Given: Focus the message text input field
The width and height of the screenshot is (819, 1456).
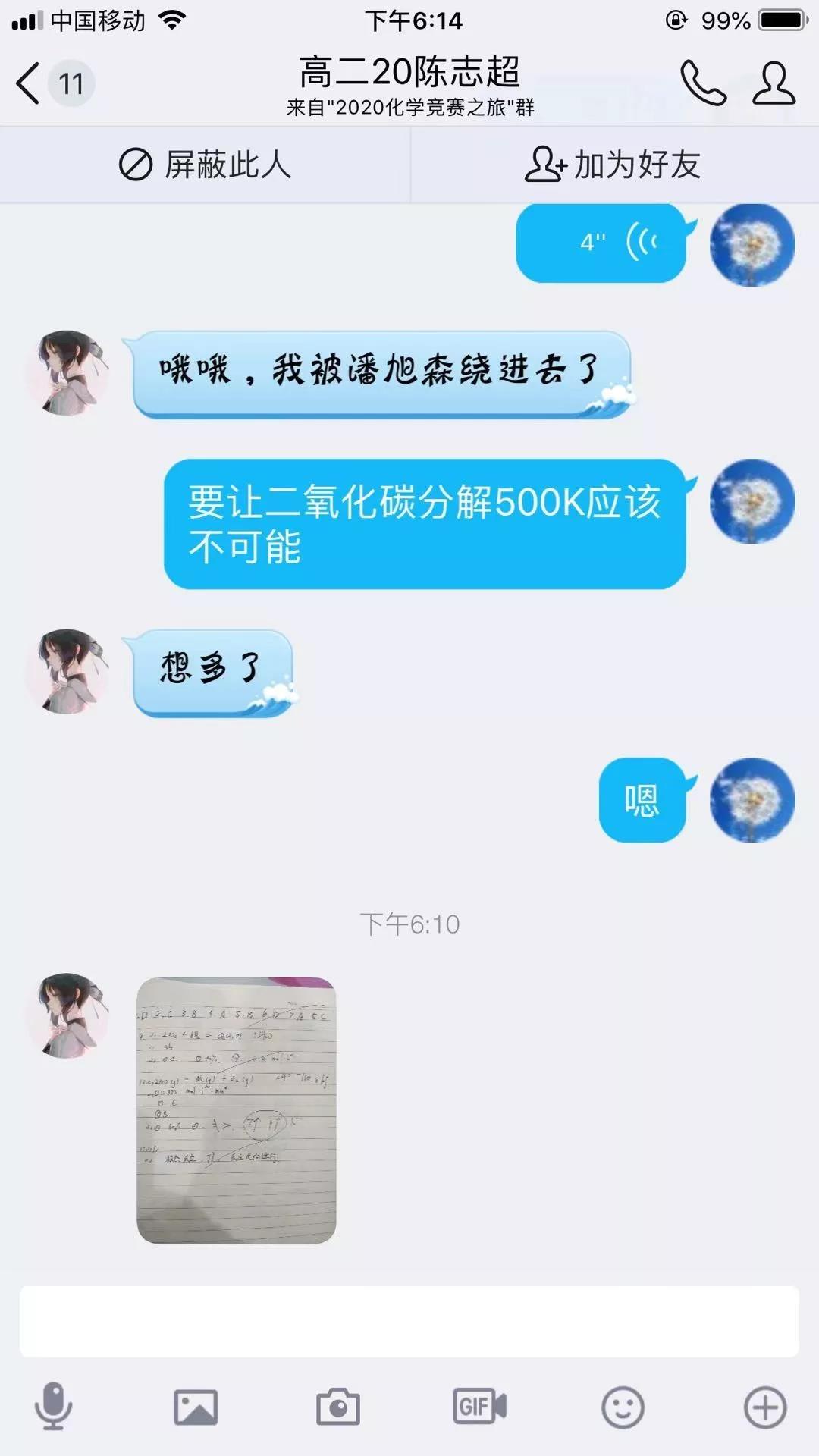Looking at the screenshot, I should [409, 1321].
